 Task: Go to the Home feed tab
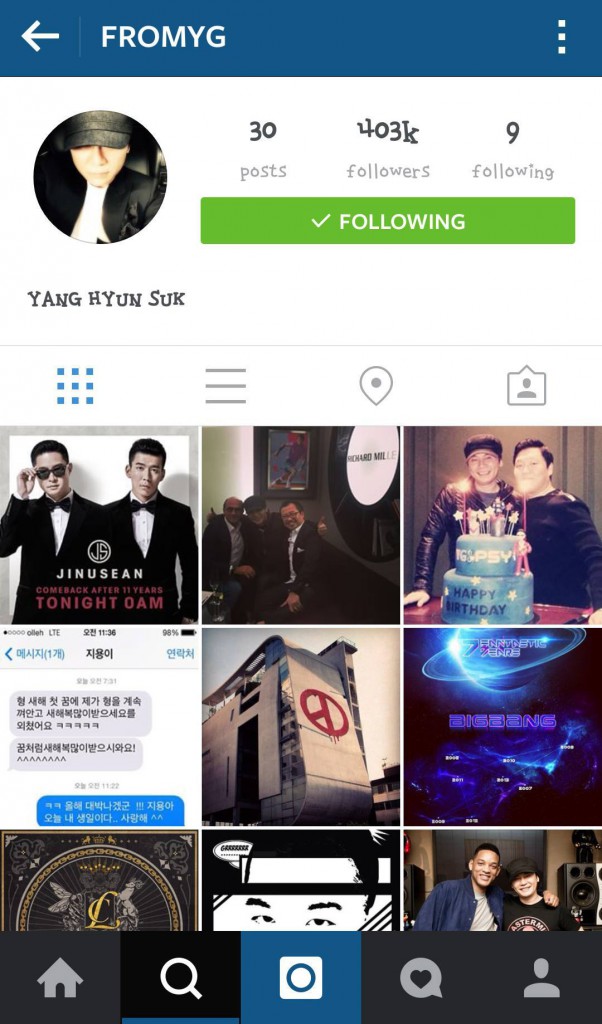60,978
